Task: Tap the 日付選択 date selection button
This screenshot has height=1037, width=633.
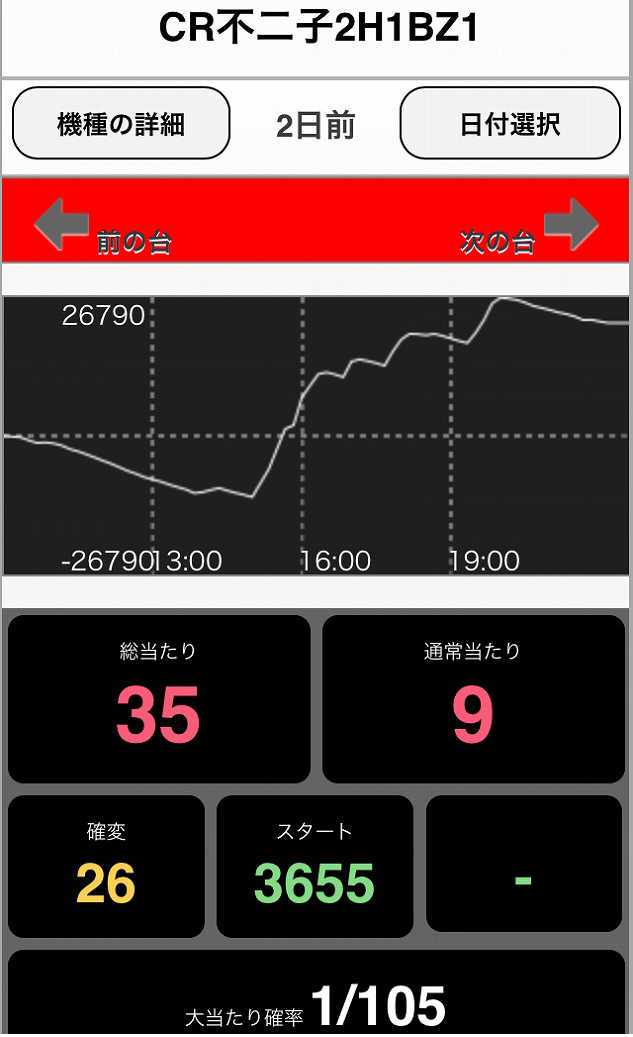Action: pyautogui.click(x=510, y=124)
